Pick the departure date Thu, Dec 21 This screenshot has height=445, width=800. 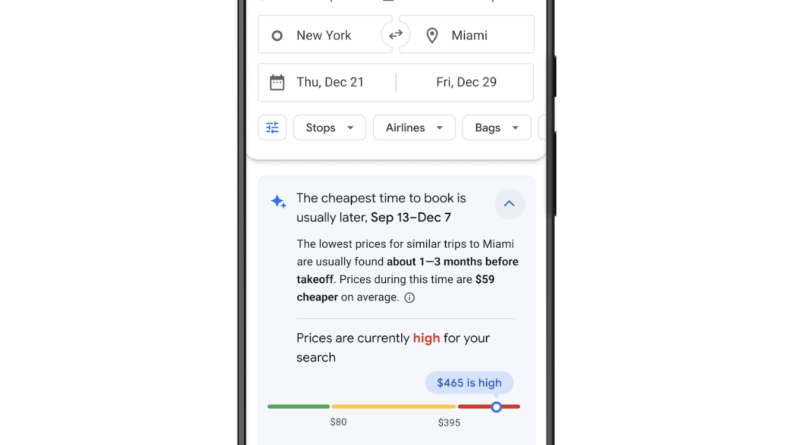[x=329, y=82]
